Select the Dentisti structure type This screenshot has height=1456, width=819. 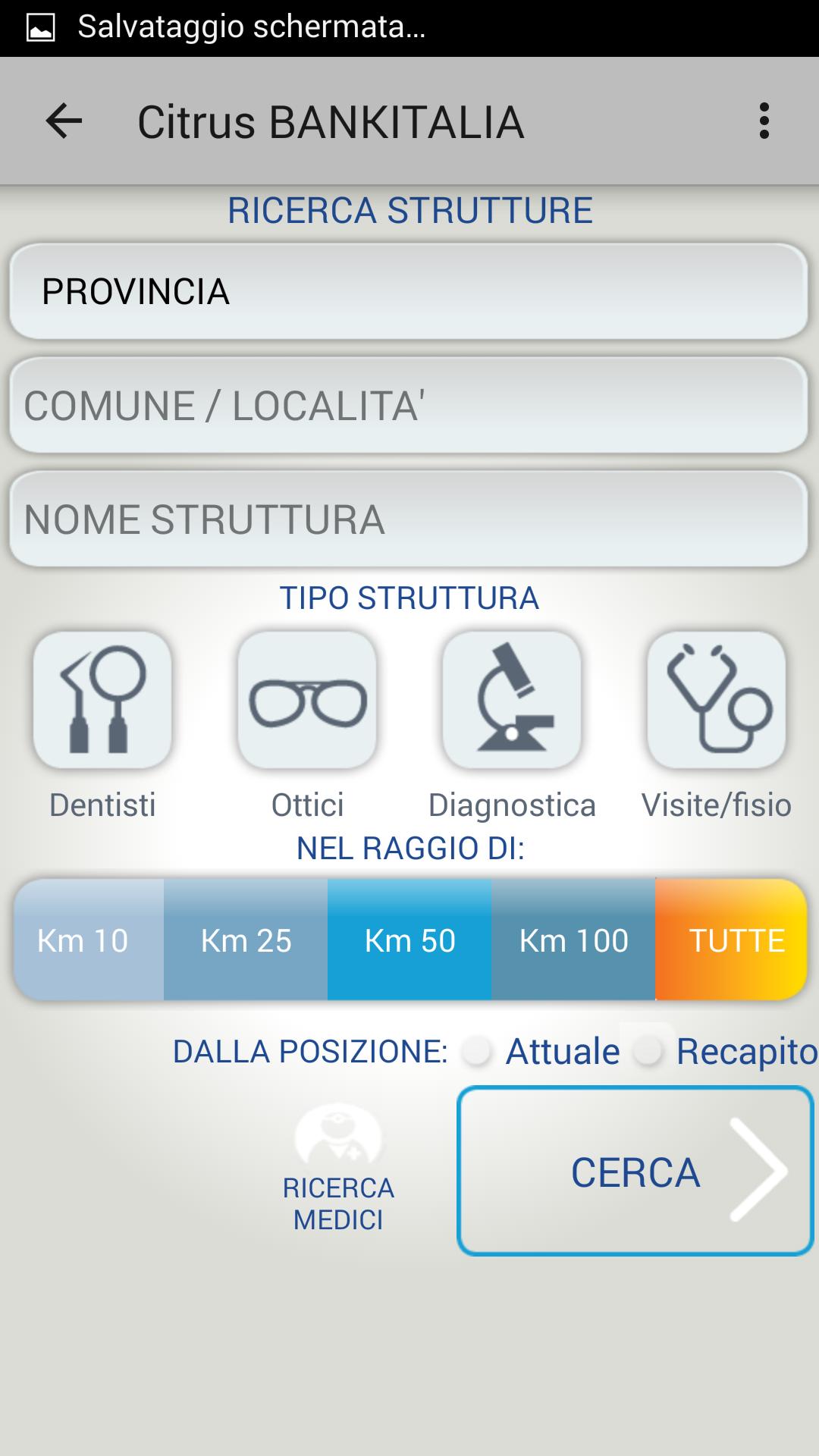(102, 700)
